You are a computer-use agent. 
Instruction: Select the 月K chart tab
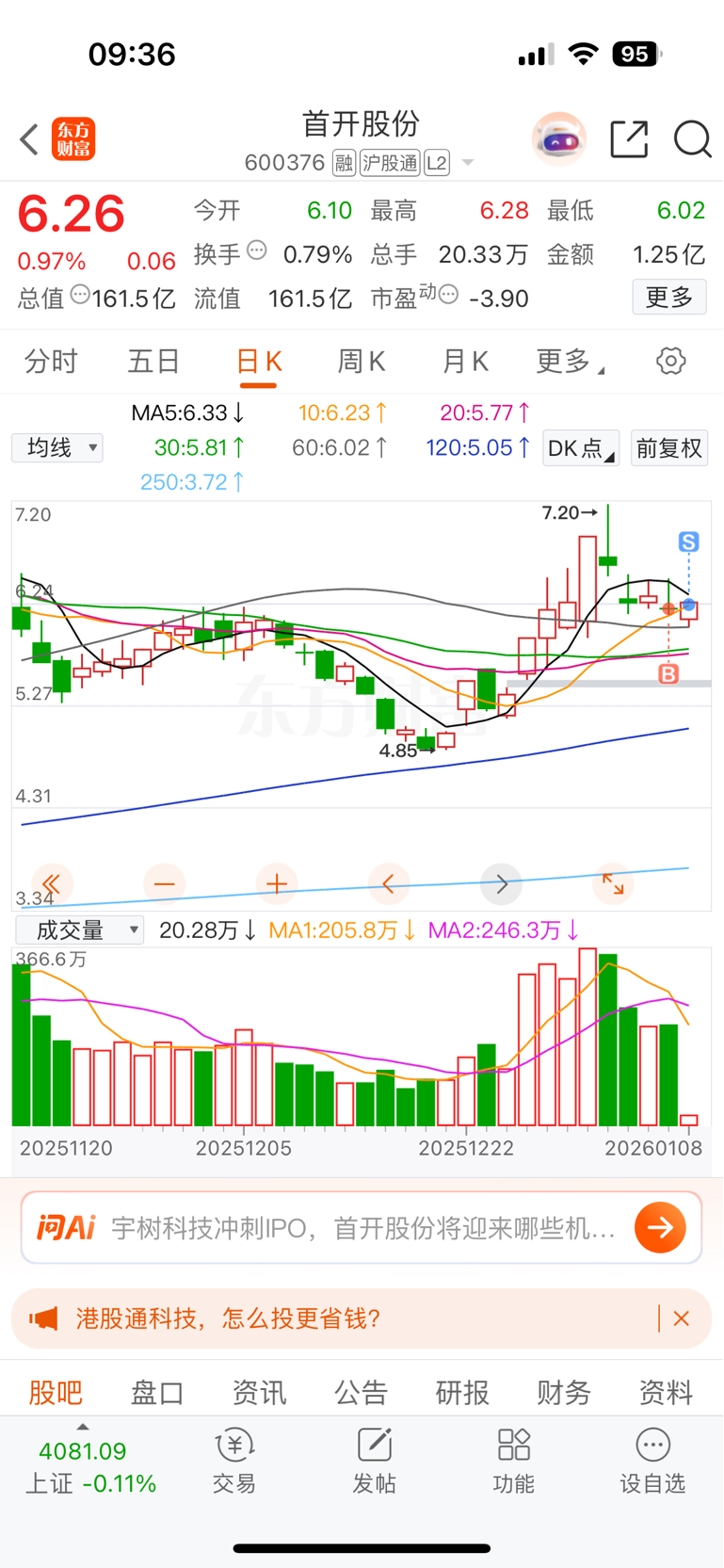point(465,362)
